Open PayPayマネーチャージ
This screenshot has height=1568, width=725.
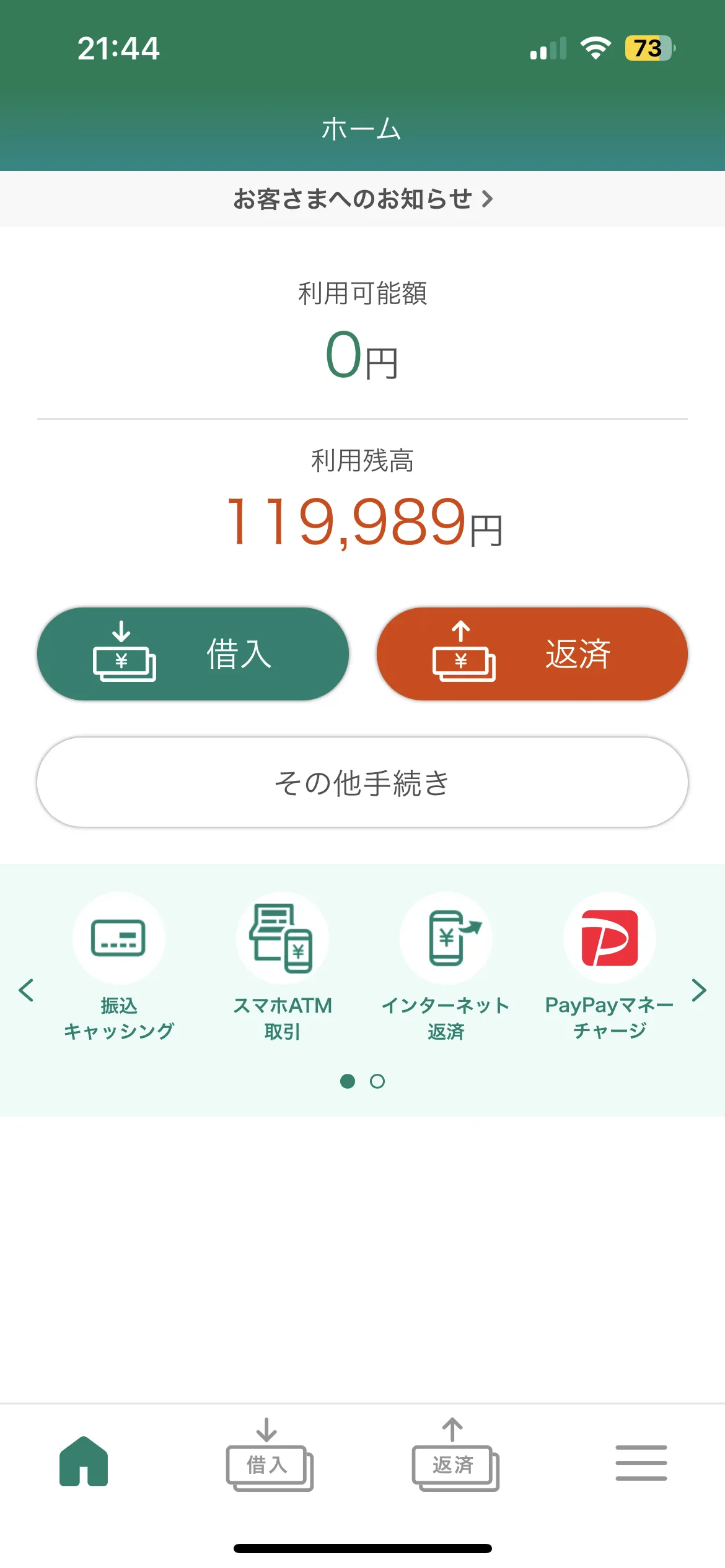point(609,966)
